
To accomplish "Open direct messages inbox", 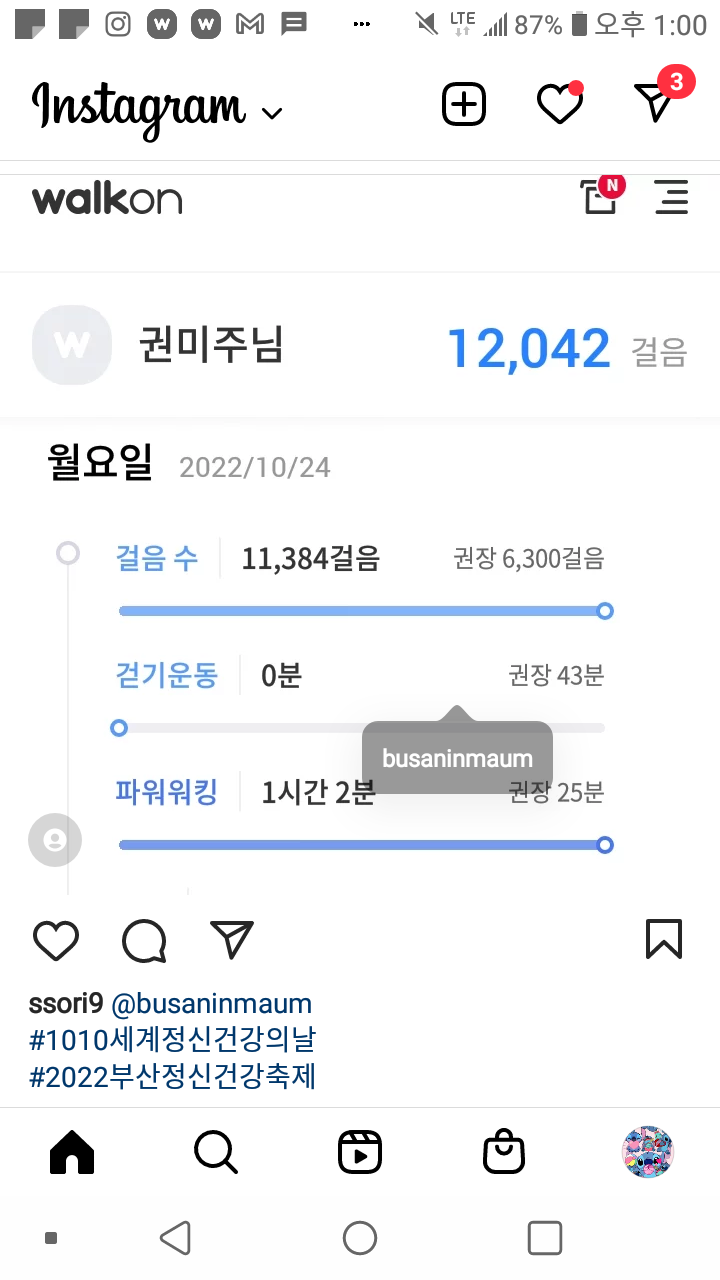I will pyautogui.click(x=656, y=102).
